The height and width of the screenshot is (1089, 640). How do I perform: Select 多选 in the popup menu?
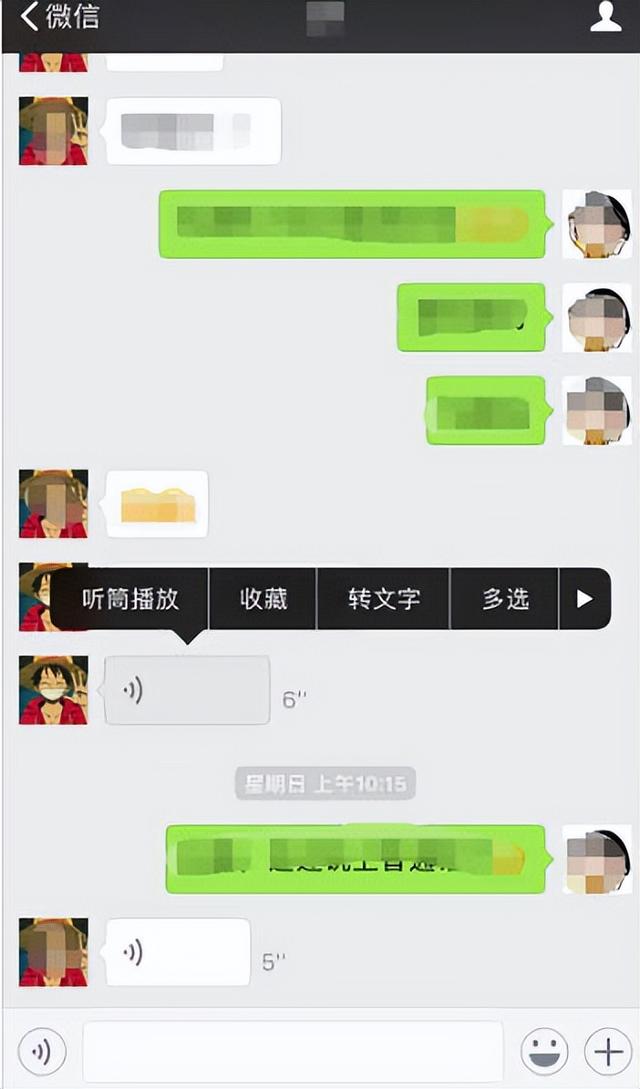tap(505, 599)
